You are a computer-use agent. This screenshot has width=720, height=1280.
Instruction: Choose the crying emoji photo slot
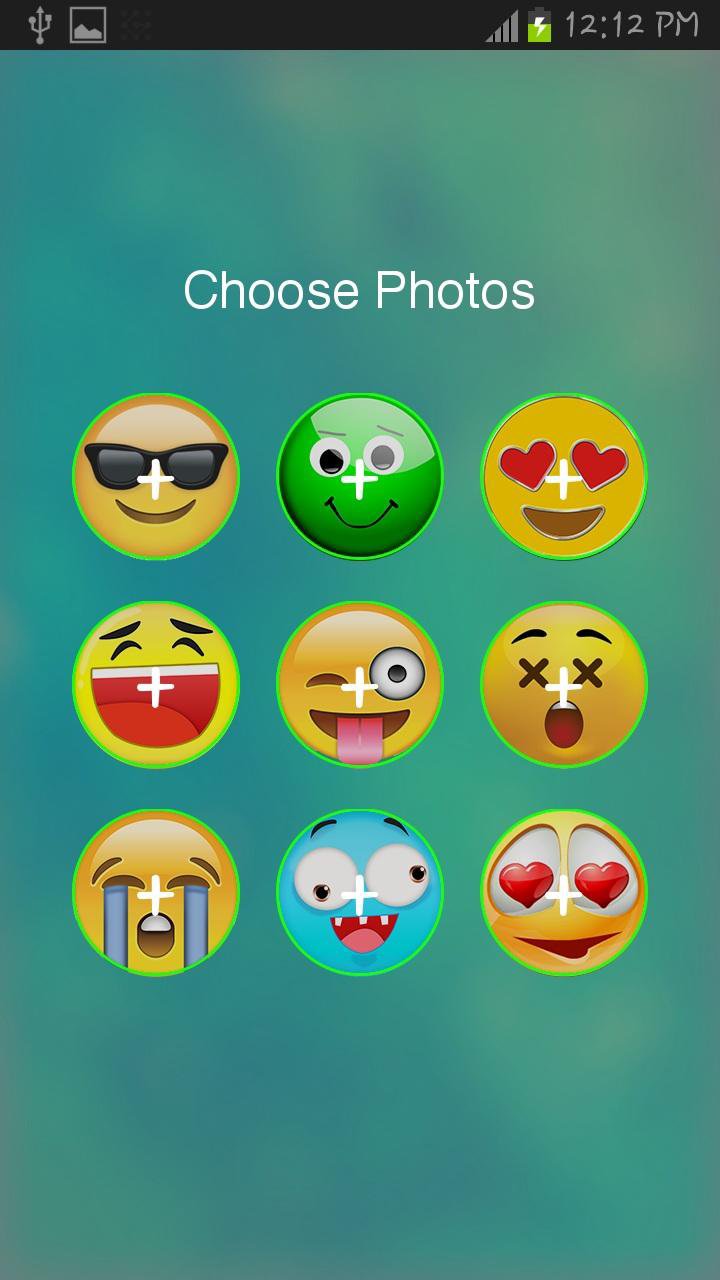[156, 891]
